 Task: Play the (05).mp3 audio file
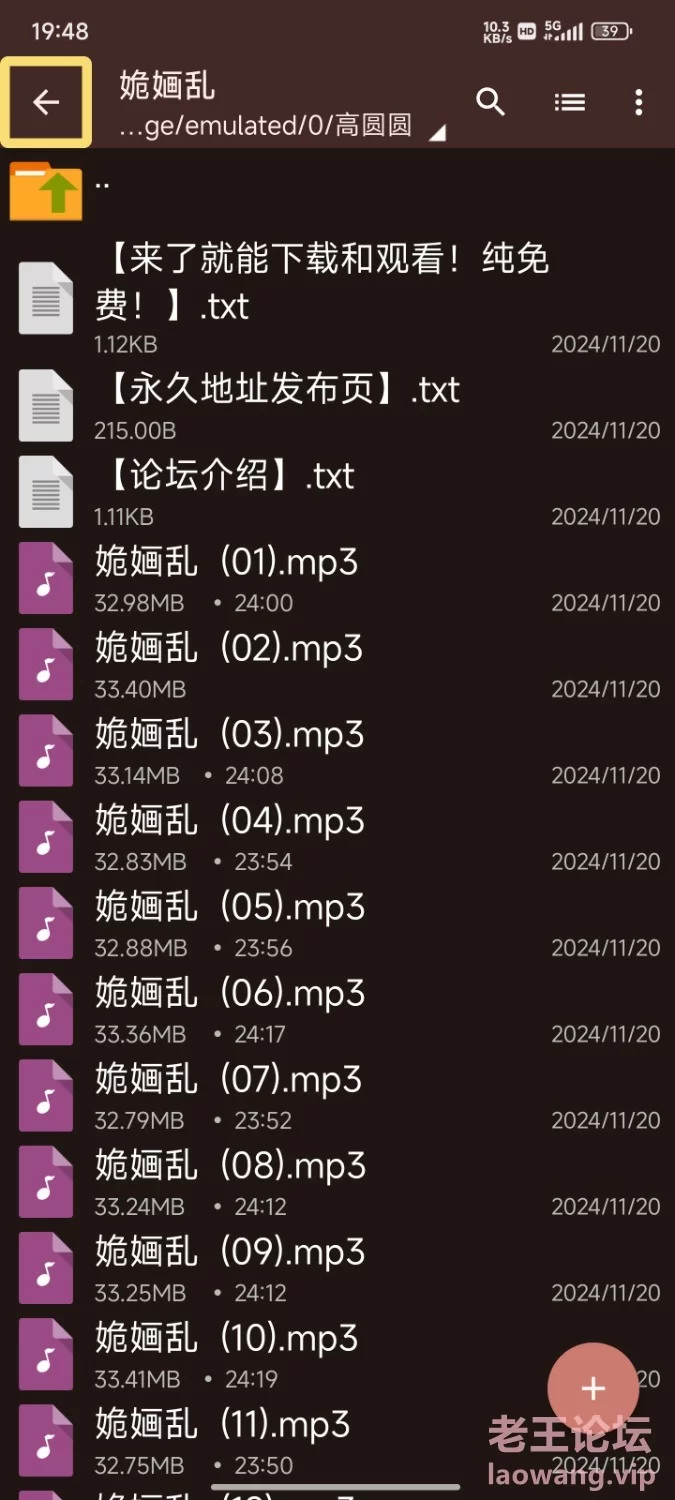337,922
